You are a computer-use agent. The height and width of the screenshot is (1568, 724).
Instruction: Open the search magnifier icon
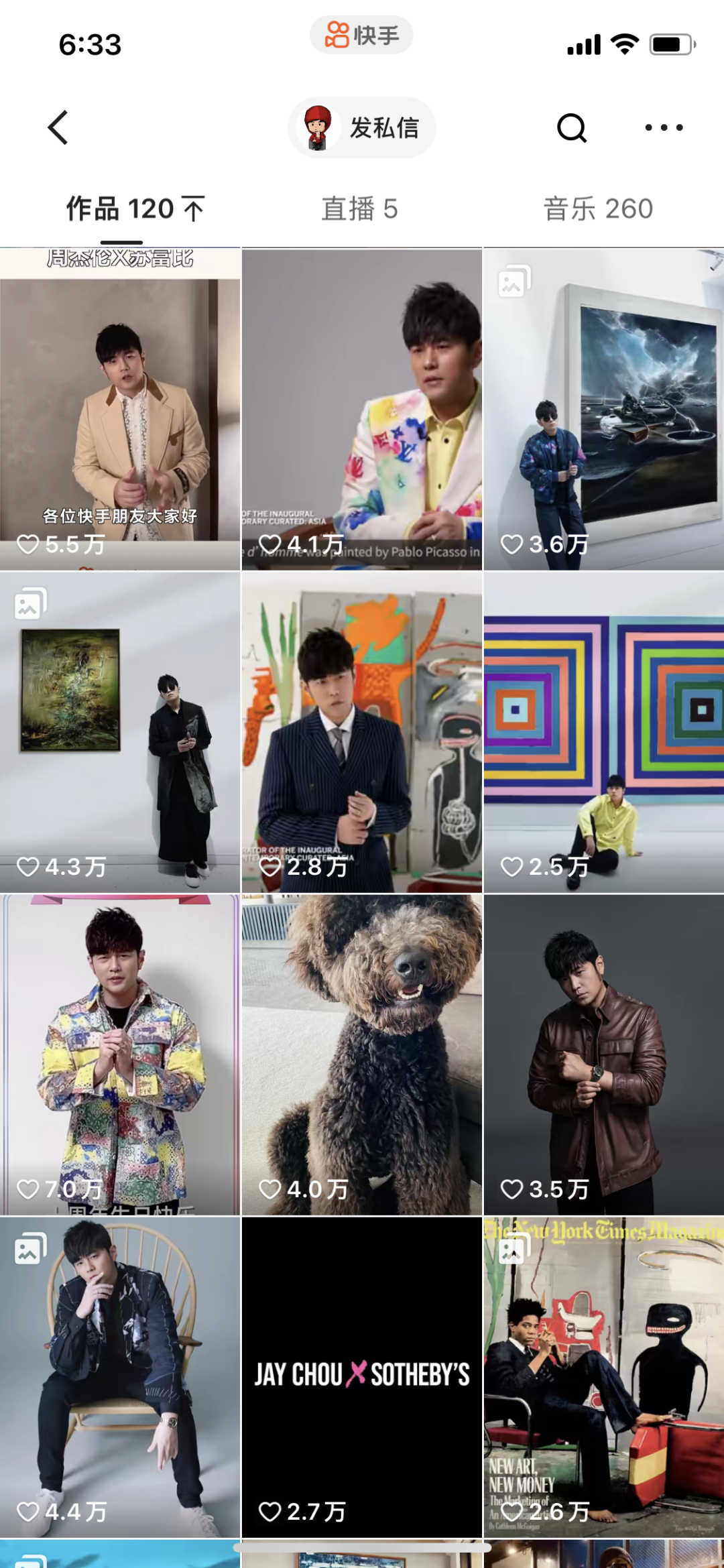572,127
